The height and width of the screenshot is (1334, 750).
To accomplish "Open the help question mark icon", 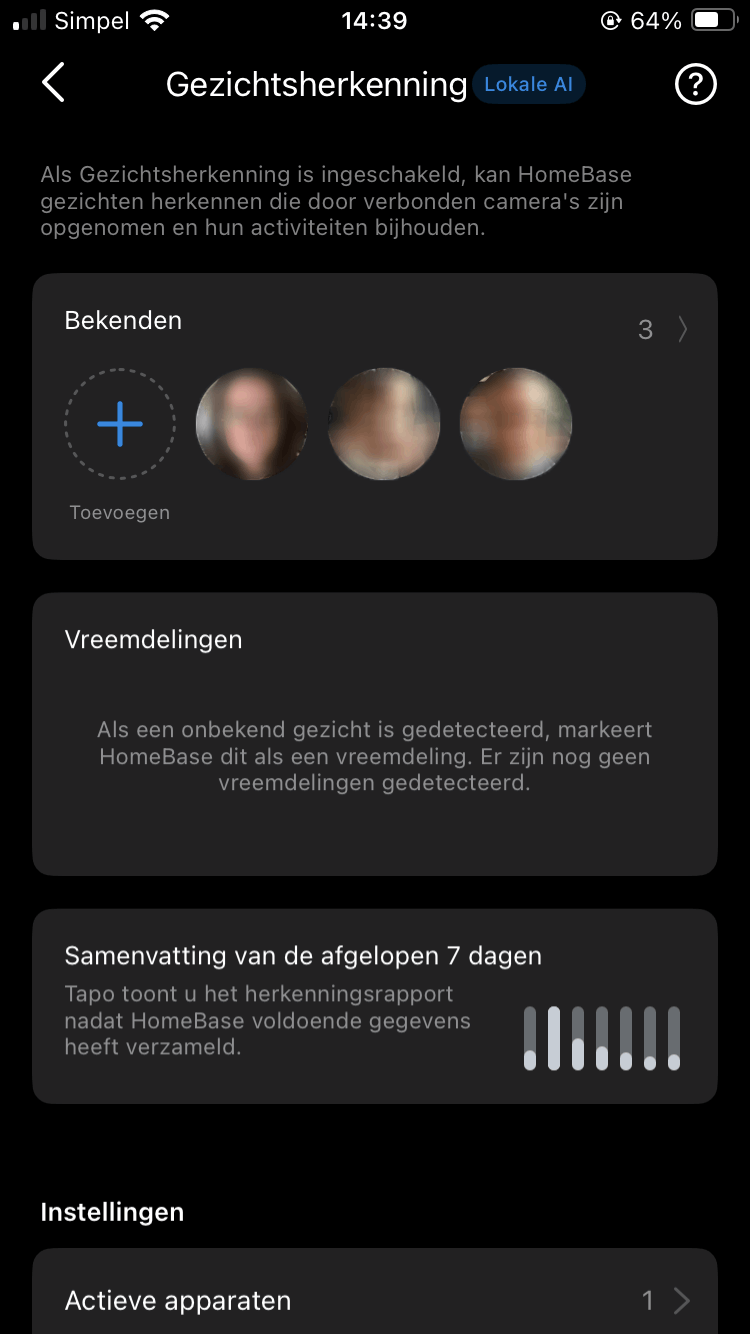I will [696, 85].
